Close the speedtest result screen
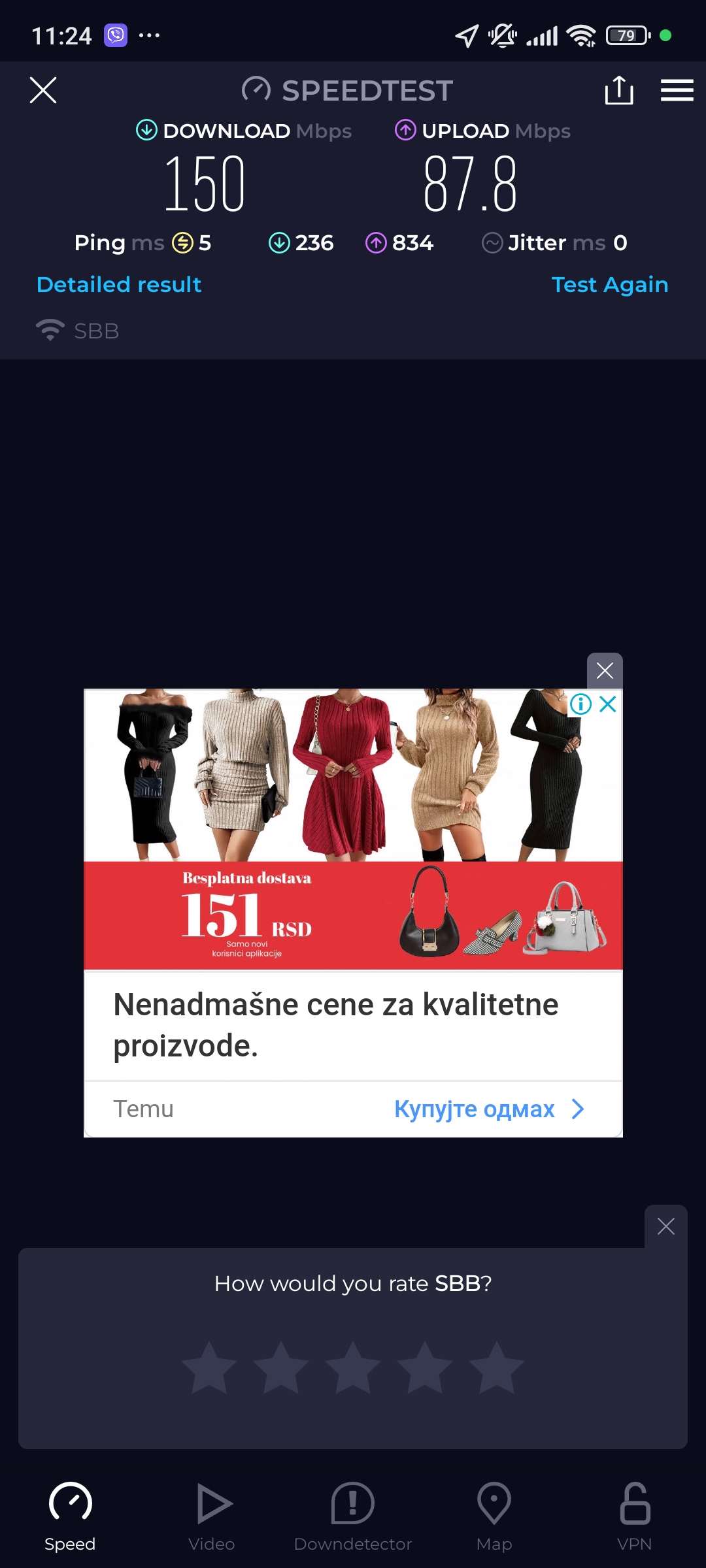The width and height of the screenshot is (706, 1568). 43,90
